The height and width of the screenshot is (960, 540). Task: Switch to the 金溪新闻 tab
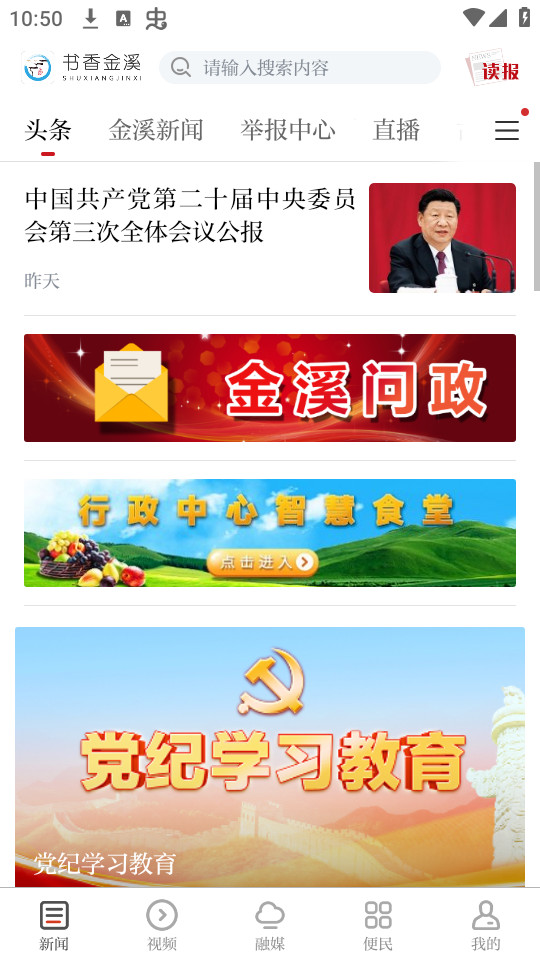[156, 130]
